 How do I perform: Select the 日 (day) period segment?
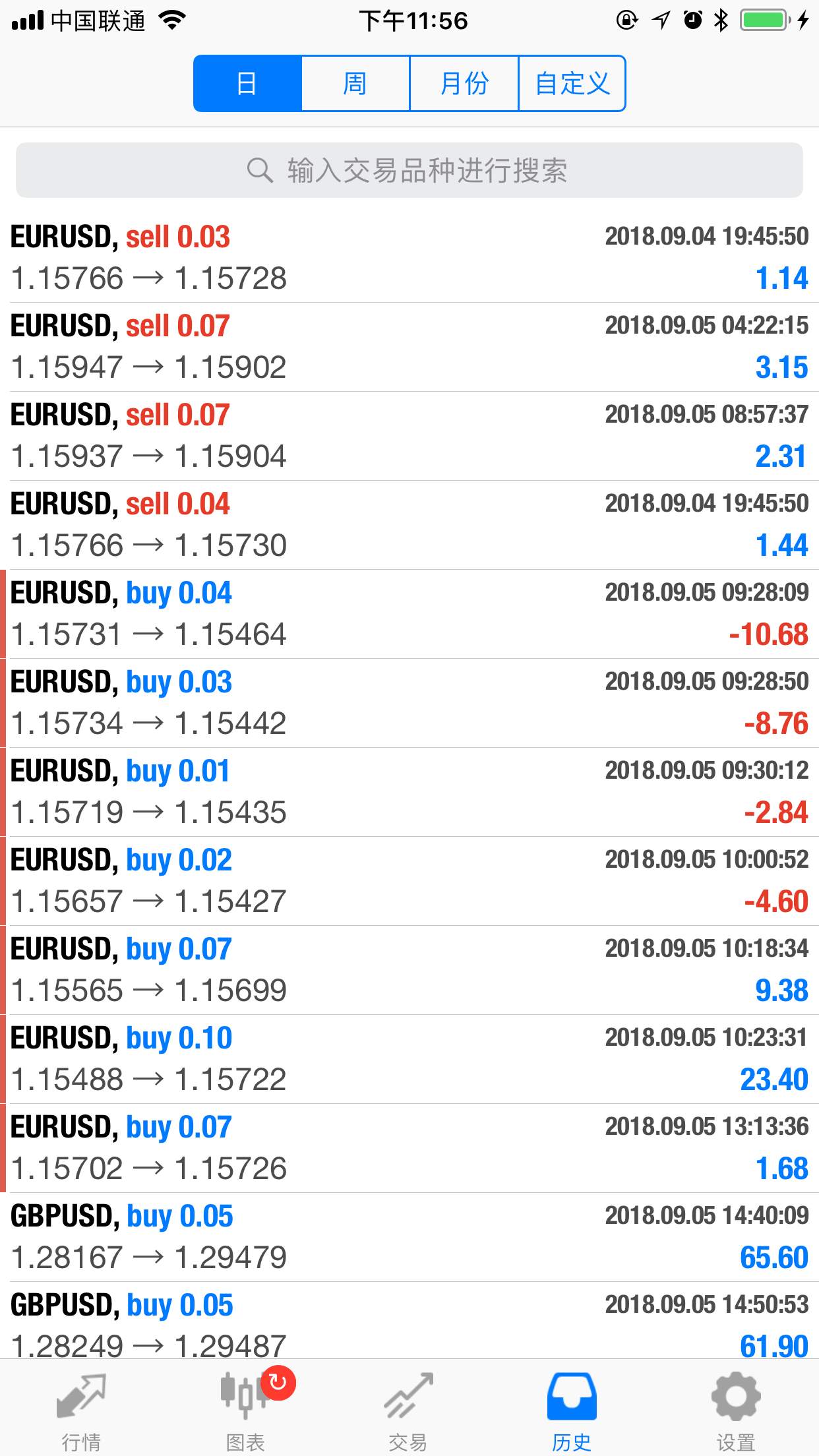(x=247, y=84)
